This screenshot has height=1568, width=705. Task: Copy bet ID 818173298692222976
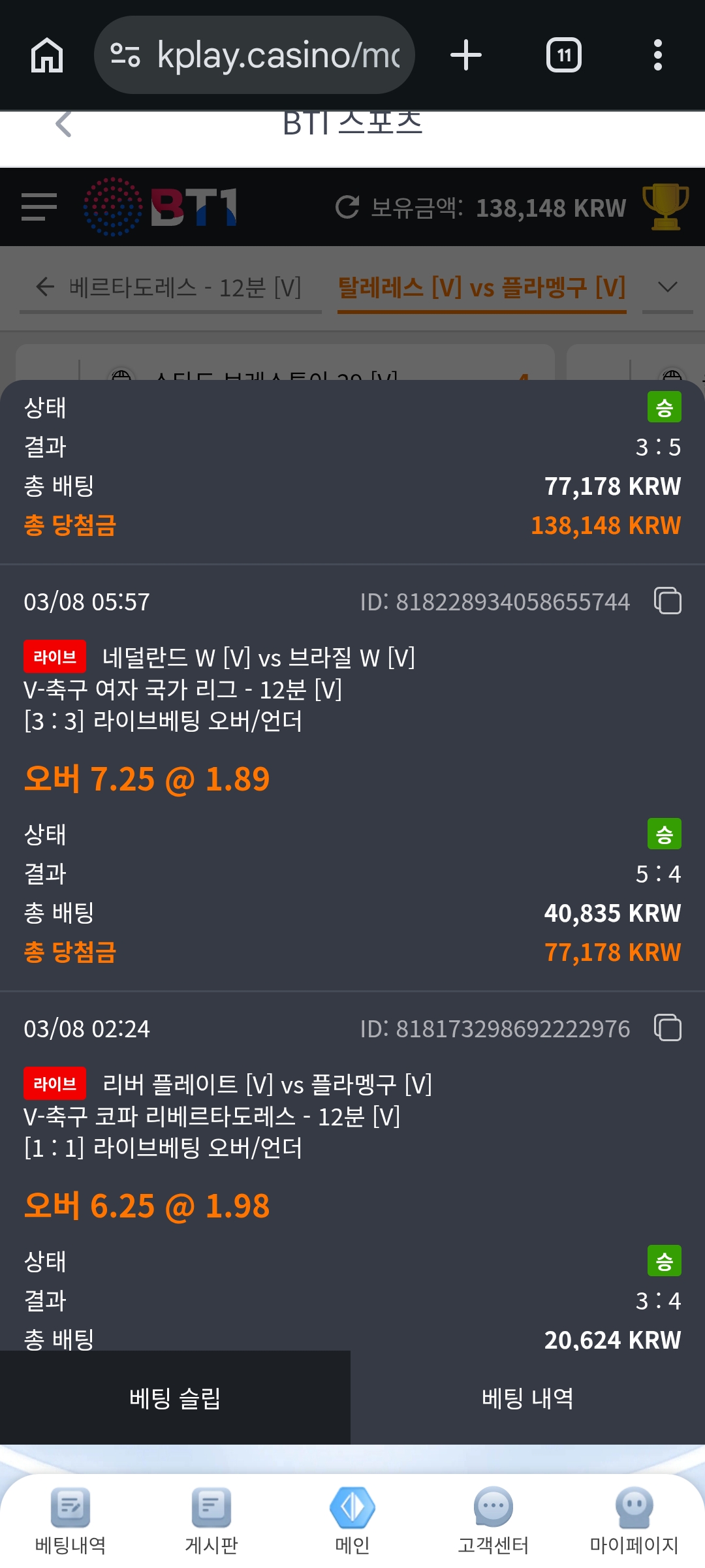click(x=668, y=1027)
